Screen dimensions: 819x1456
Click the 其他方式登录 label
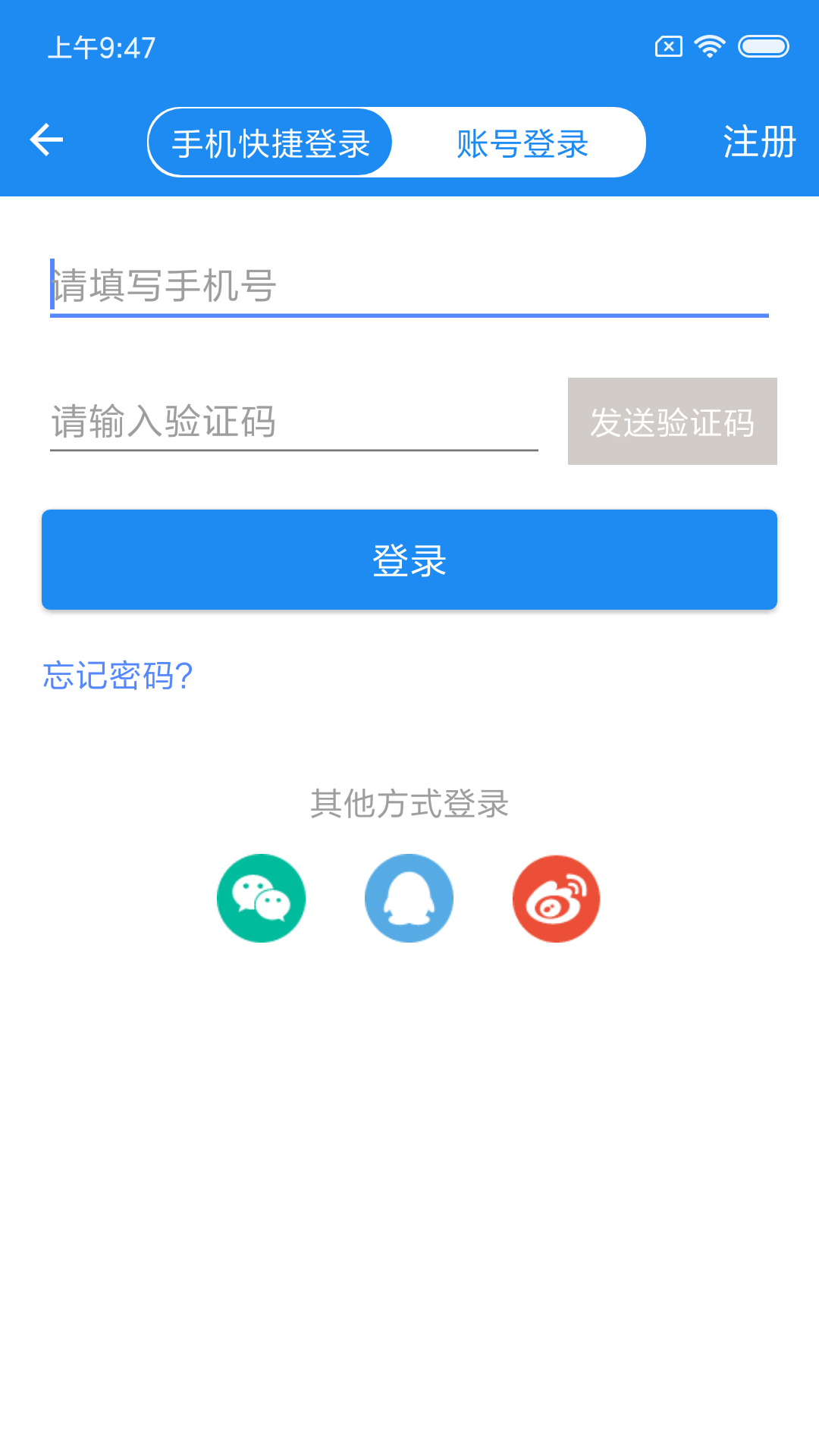pyautogui.click(x=409, y=805)
